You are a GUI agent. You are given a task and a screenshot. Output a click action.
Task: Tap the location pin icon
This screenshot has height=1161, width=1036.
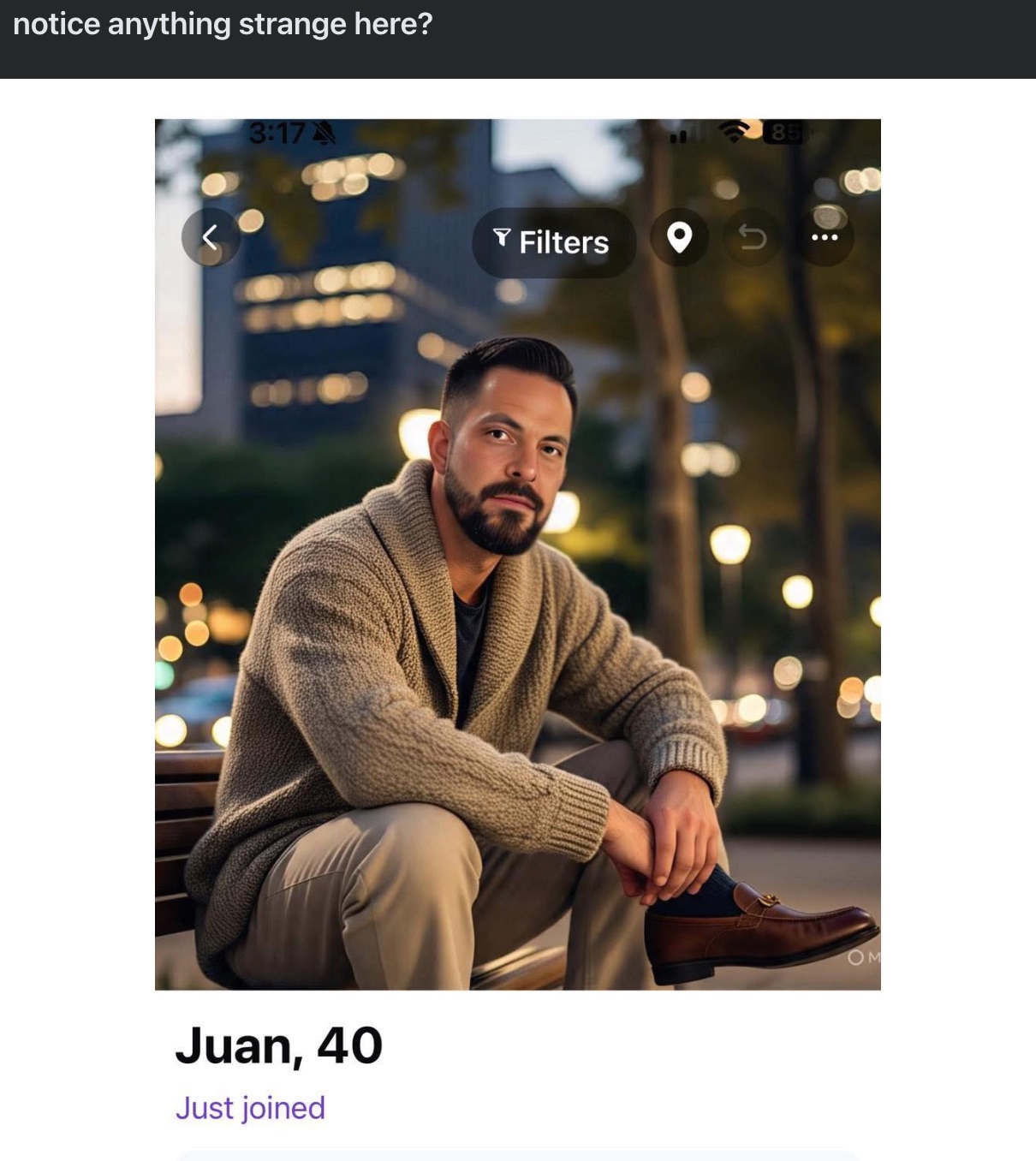[x=679, y=237]
